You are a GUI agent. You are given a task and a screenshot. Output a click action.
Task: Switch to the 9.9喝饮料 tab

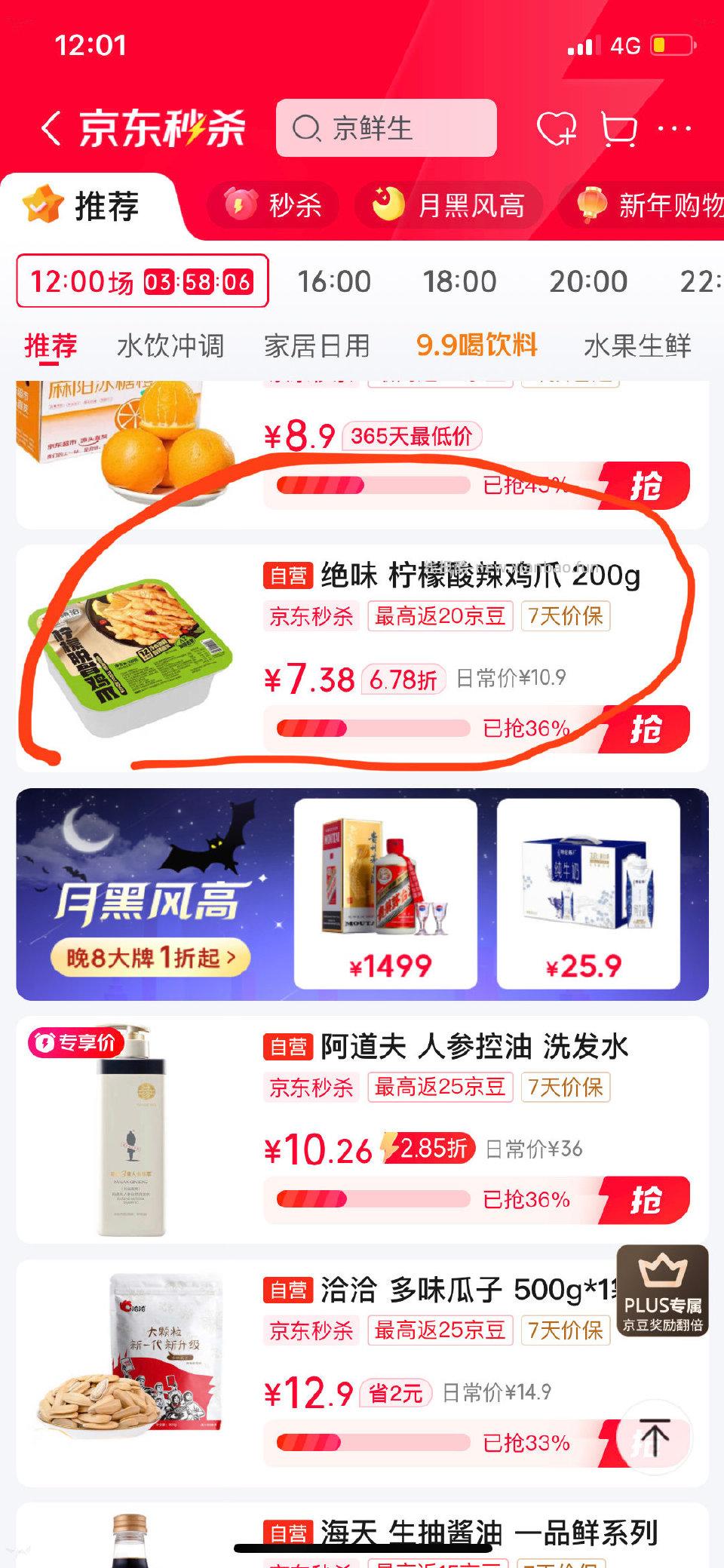coord(477,346)
